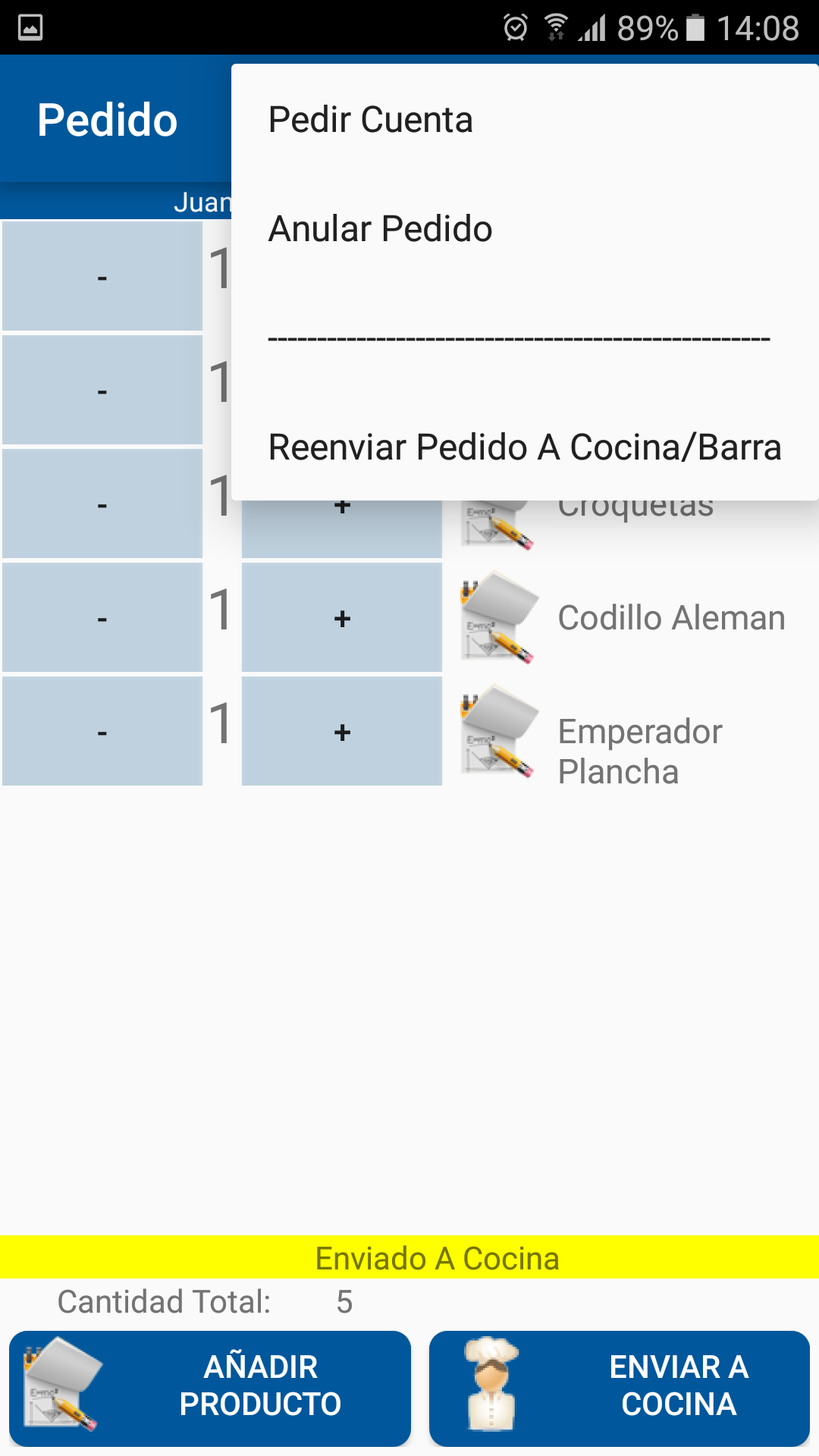Tap Añadir Producto button
Image resolution: width=819 pixels, height=1456 pixels.
pyautogui.click(x=210, y=1388)
